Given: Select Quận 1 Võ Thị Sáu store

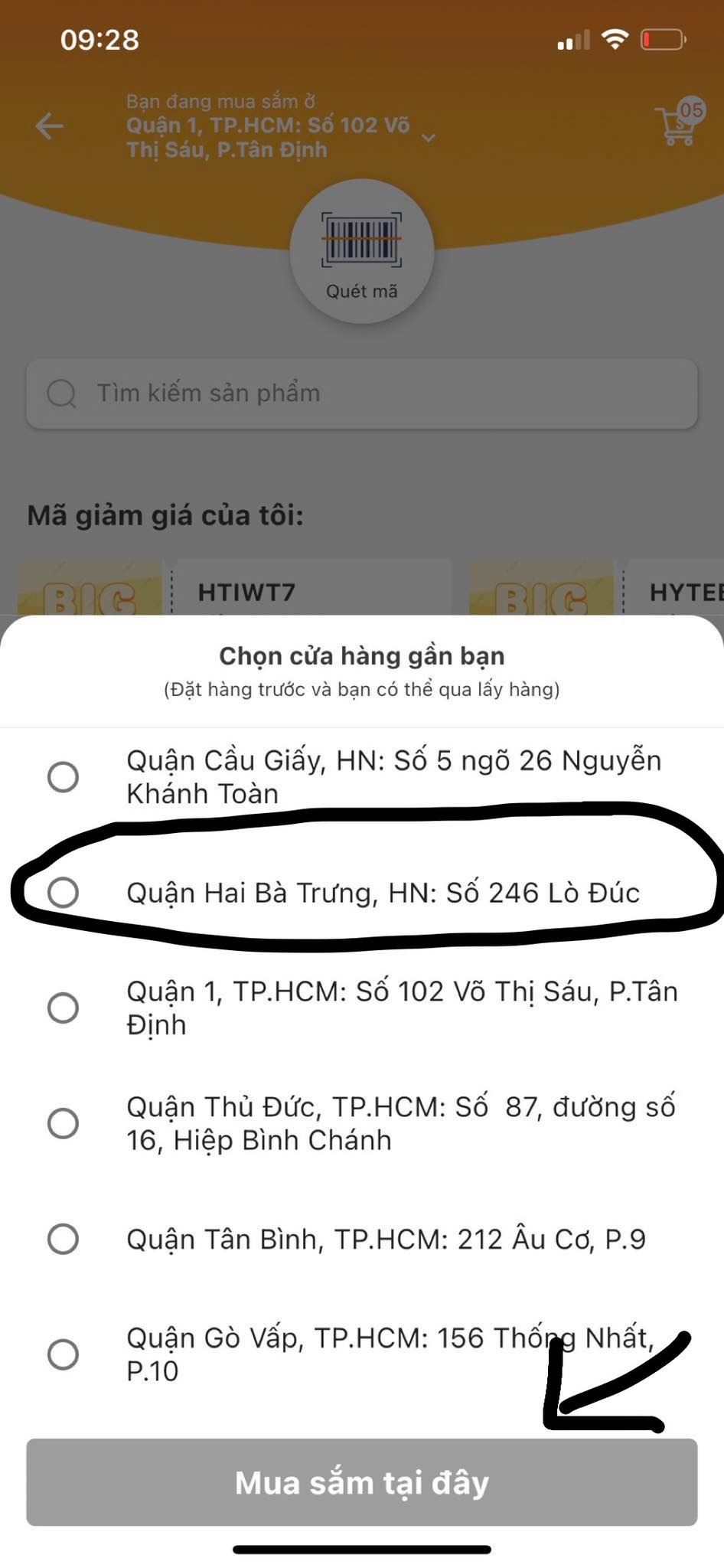Looking at the screenshot, I should point(63,1008).
